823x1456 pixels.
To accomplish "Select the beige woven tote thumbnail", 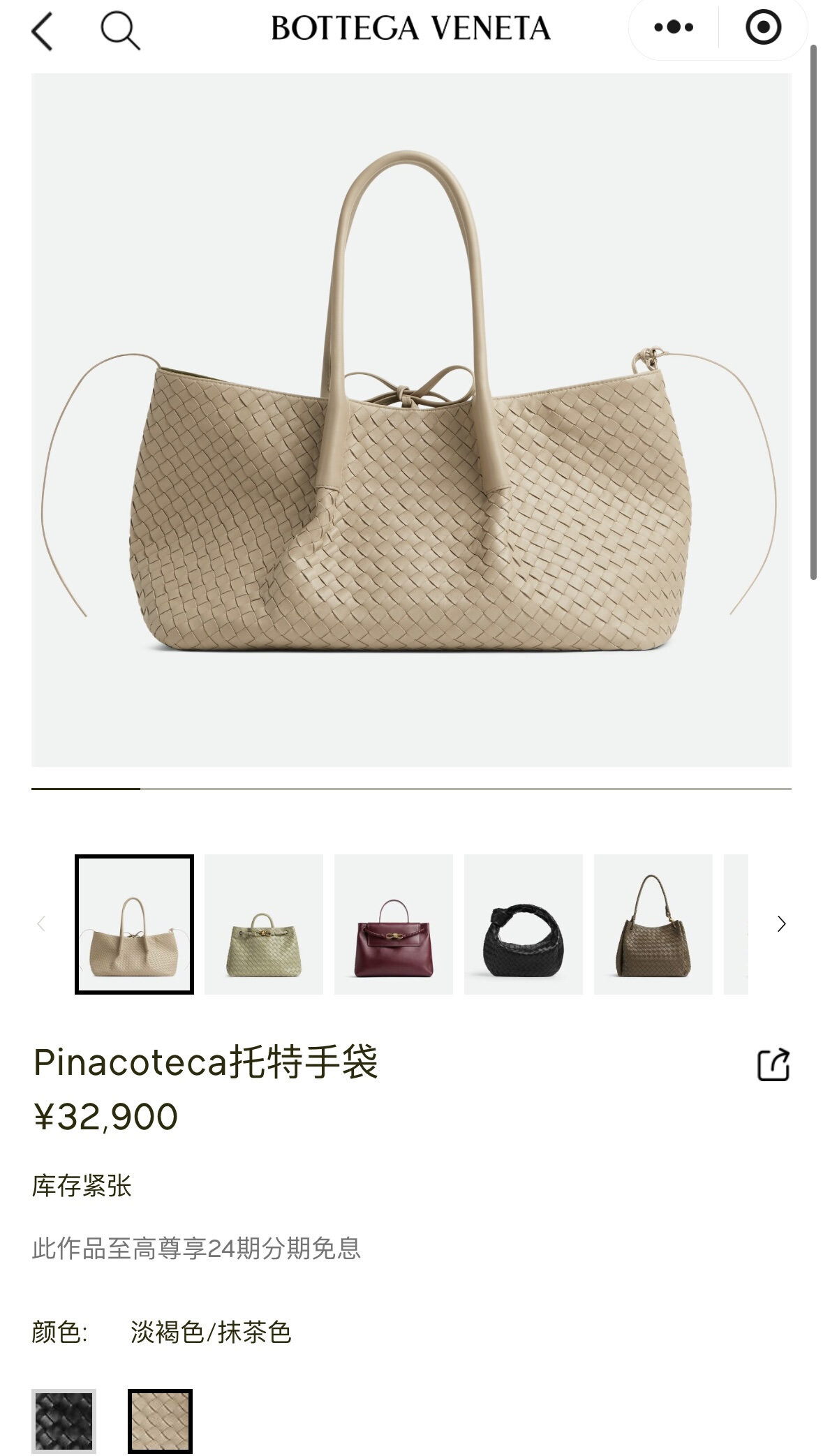I will pos(134,923).
